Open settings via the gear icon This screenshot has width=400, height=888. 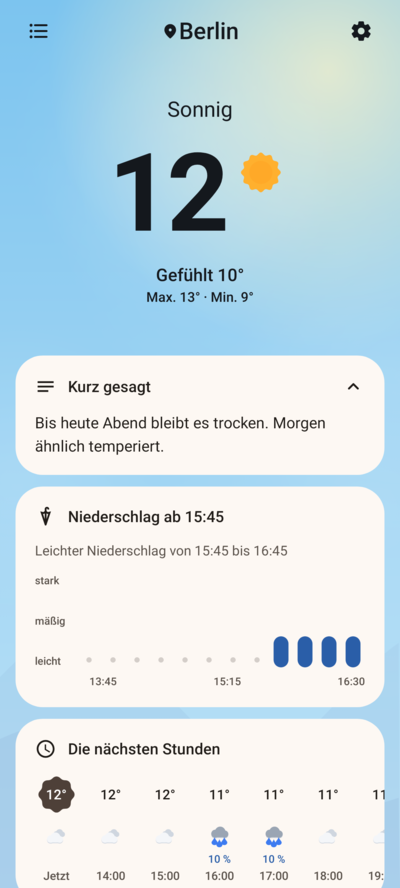(361, 31)
